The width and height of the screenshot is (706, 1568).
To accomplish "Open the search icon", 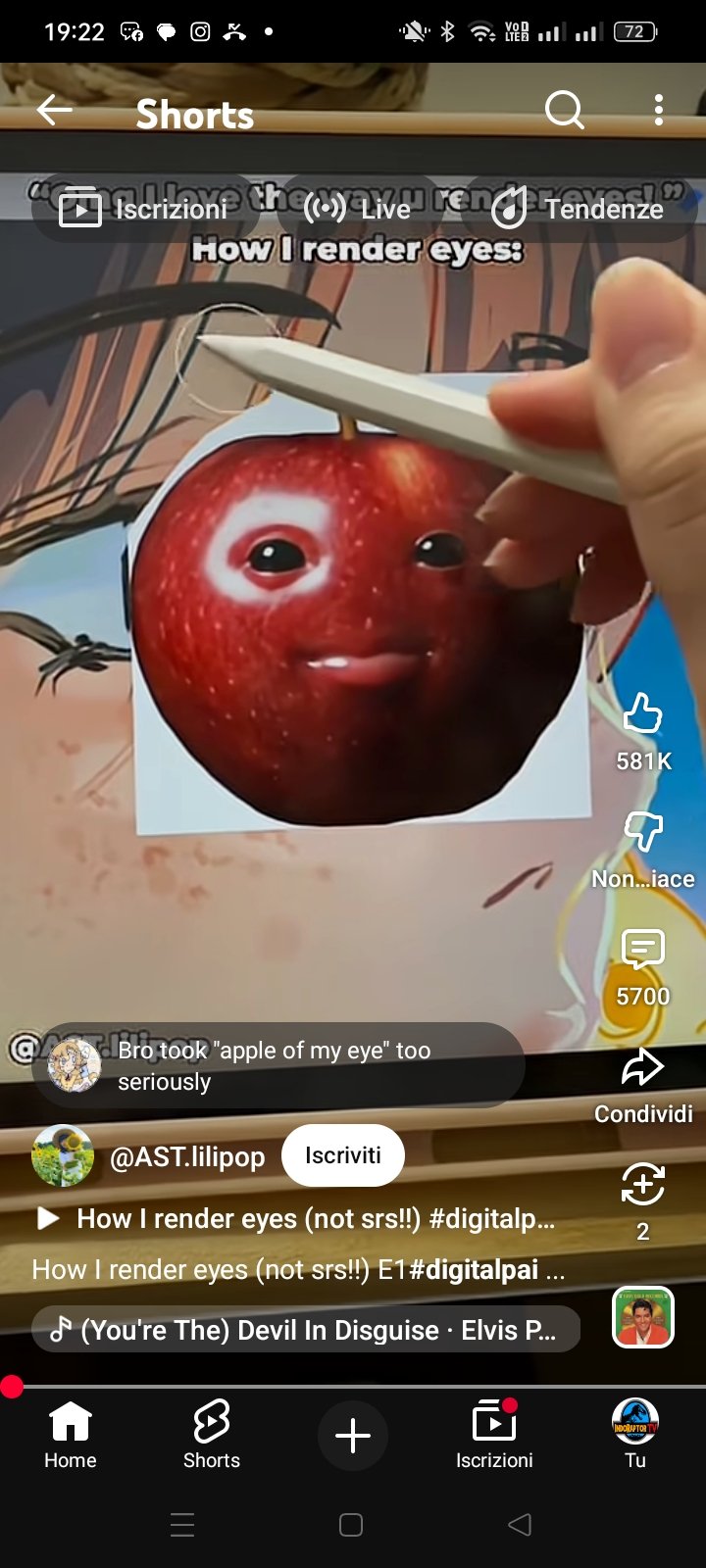I will point(564,111).
